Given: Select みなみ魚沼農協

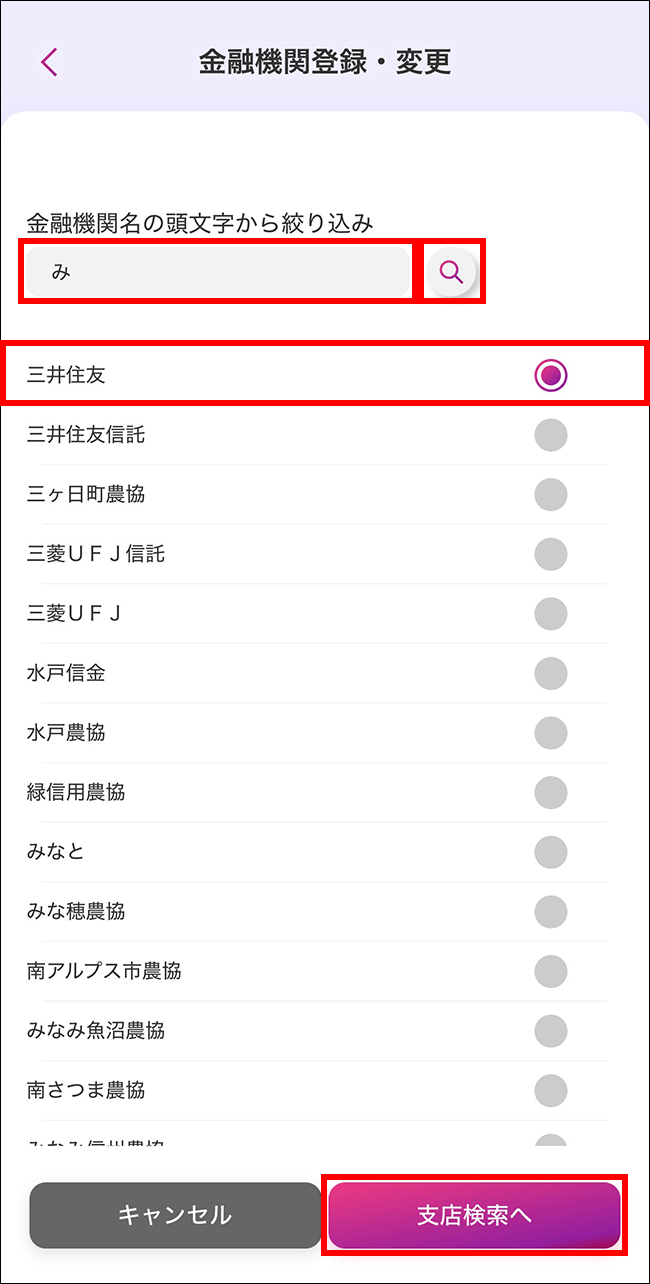Looking at the screenshot, I should [x=550, y=1030].
